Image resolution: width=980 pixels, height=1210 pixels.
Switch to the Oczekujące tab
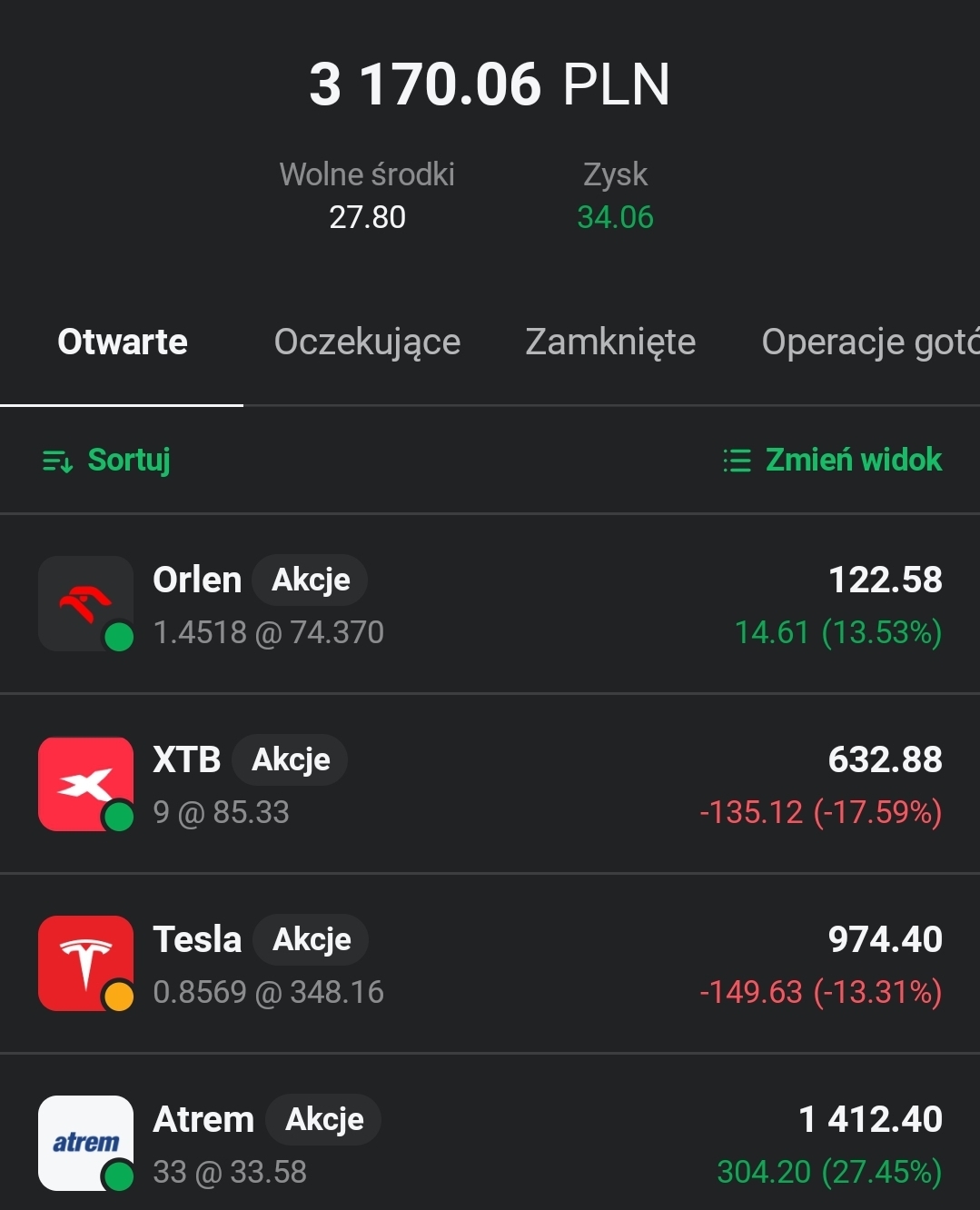click(x=367, y=342)
